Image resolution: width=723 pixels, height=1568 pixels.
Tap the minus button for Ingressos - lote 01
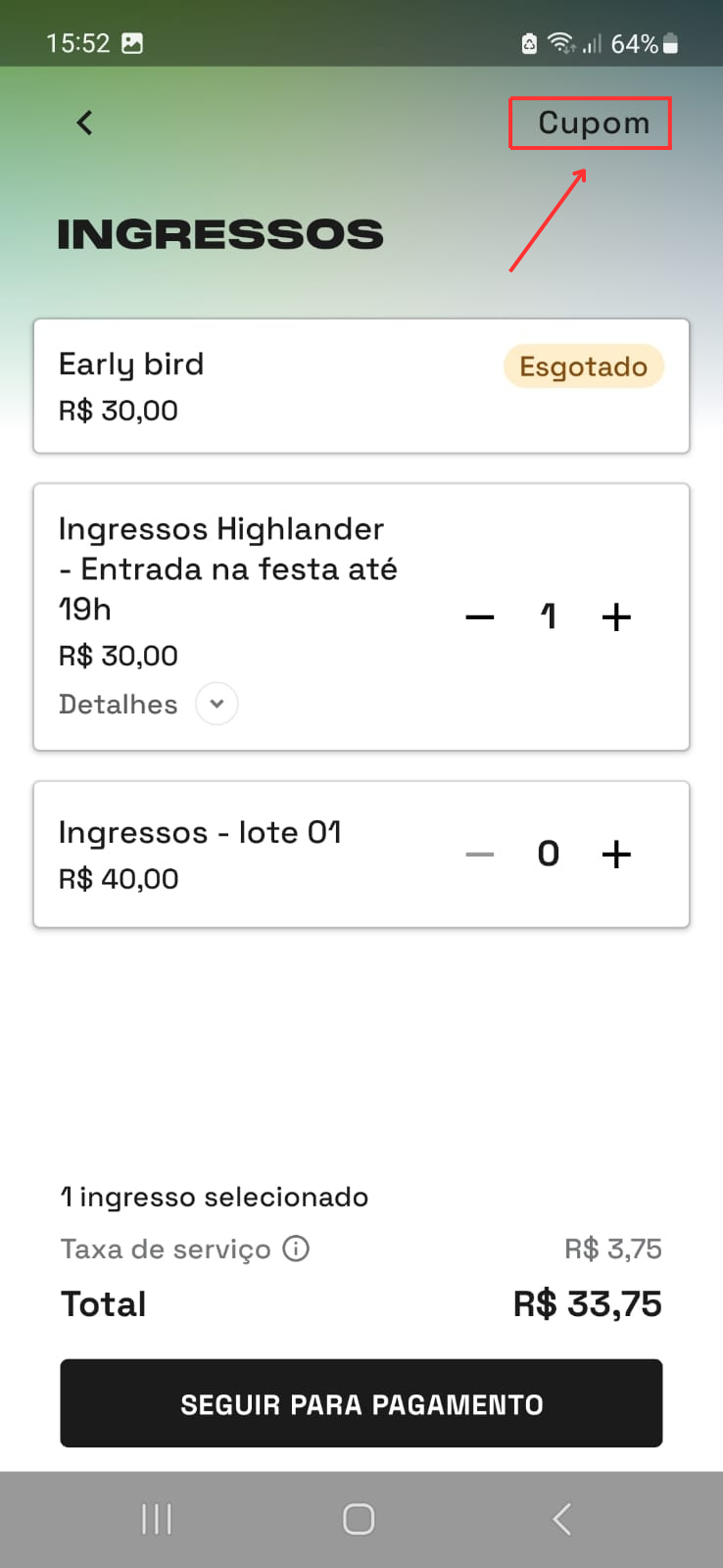point(479,854)
